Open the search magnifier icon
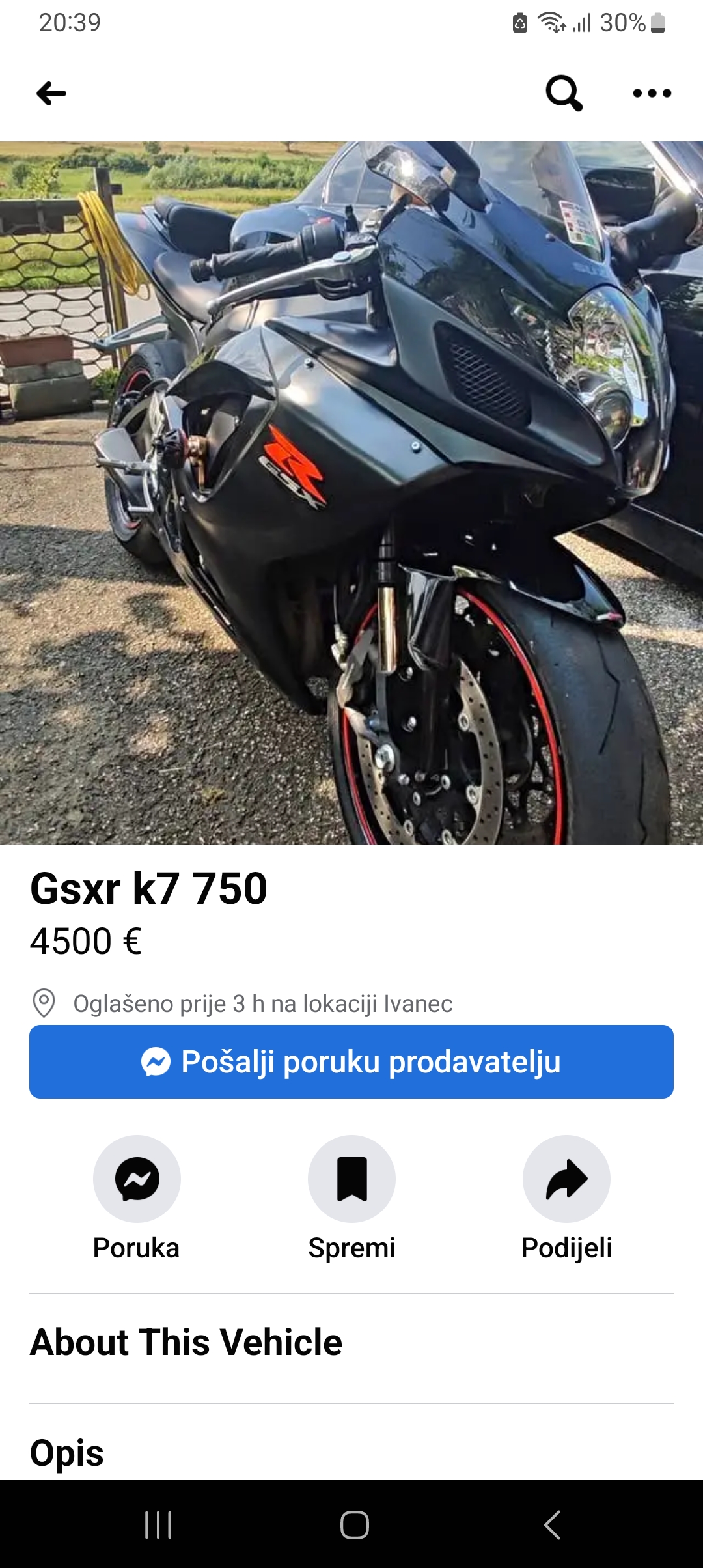The width and height of the screenshot is (703, 1568). [564, 93]
